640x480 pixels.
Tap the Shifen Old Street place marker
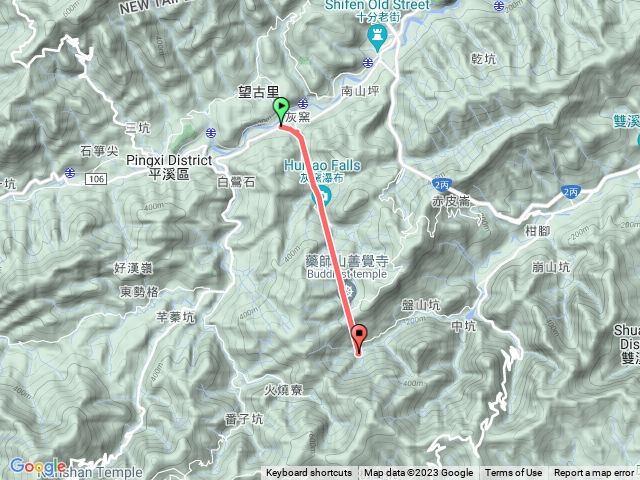pyautogui.click(x=378, y=39)
